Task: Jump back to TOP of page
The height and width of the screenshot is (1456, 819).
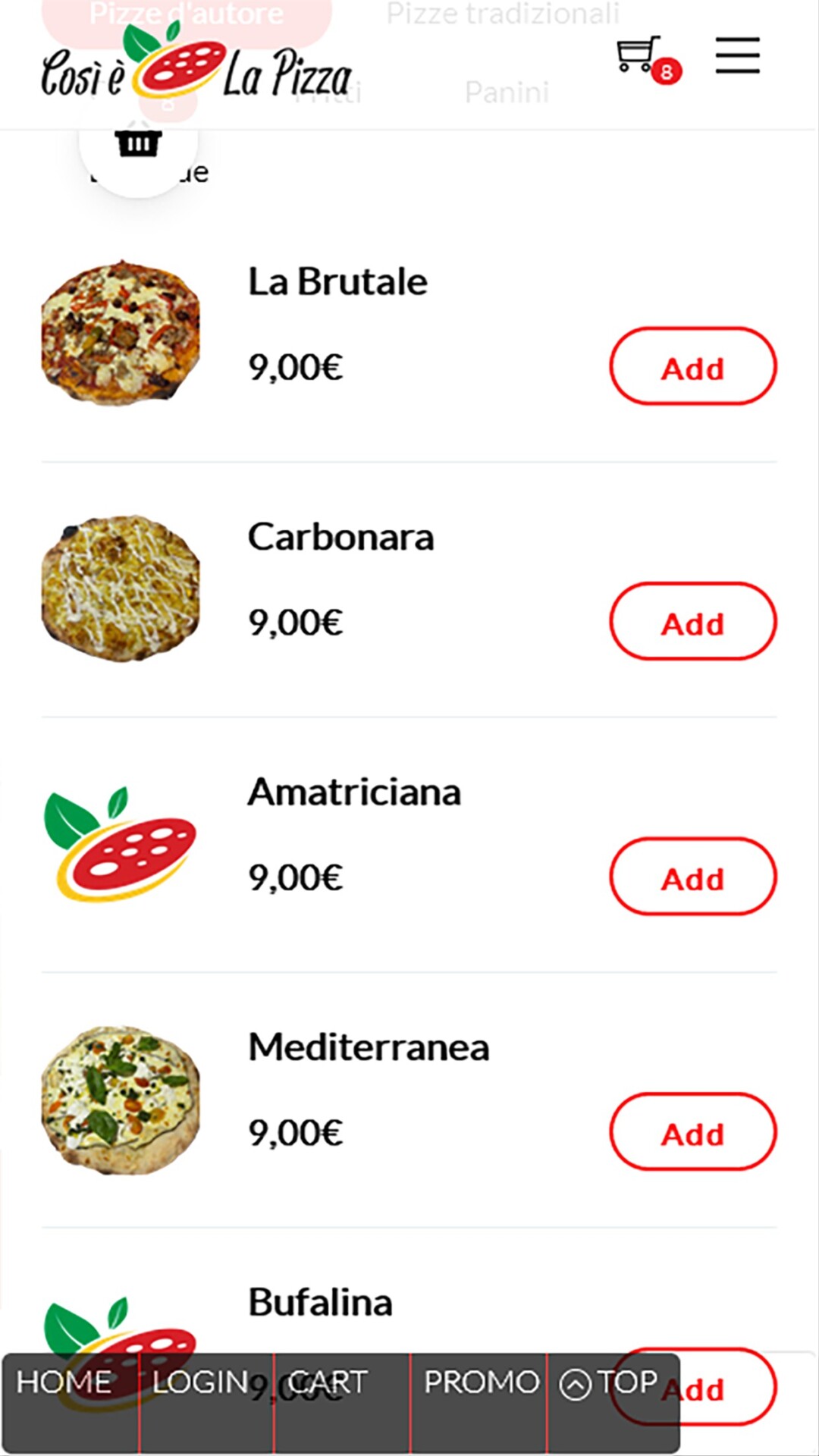Action: (609, 1382)
